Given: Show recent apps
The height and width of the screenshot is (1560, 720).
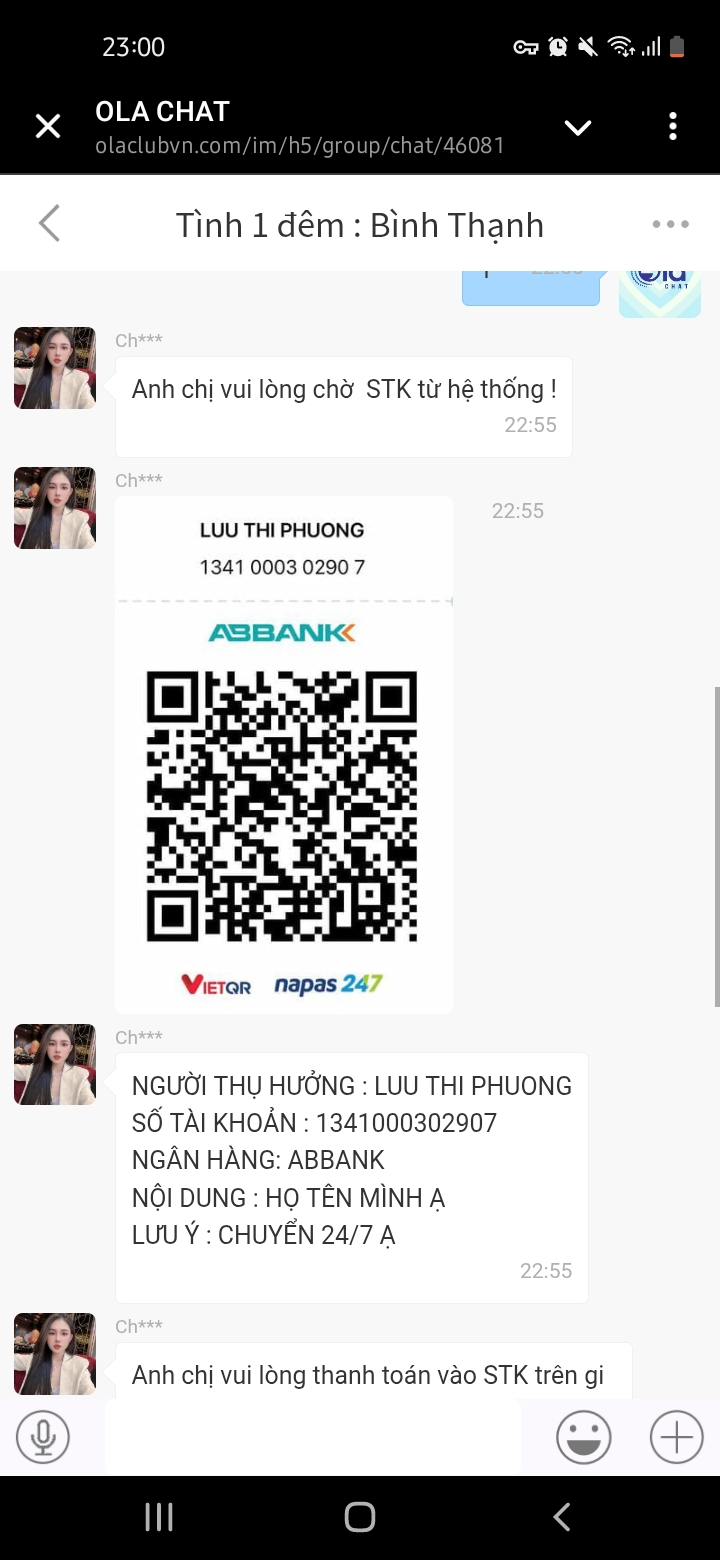Looking at the screenshot, I should [x=159, y=1517].
